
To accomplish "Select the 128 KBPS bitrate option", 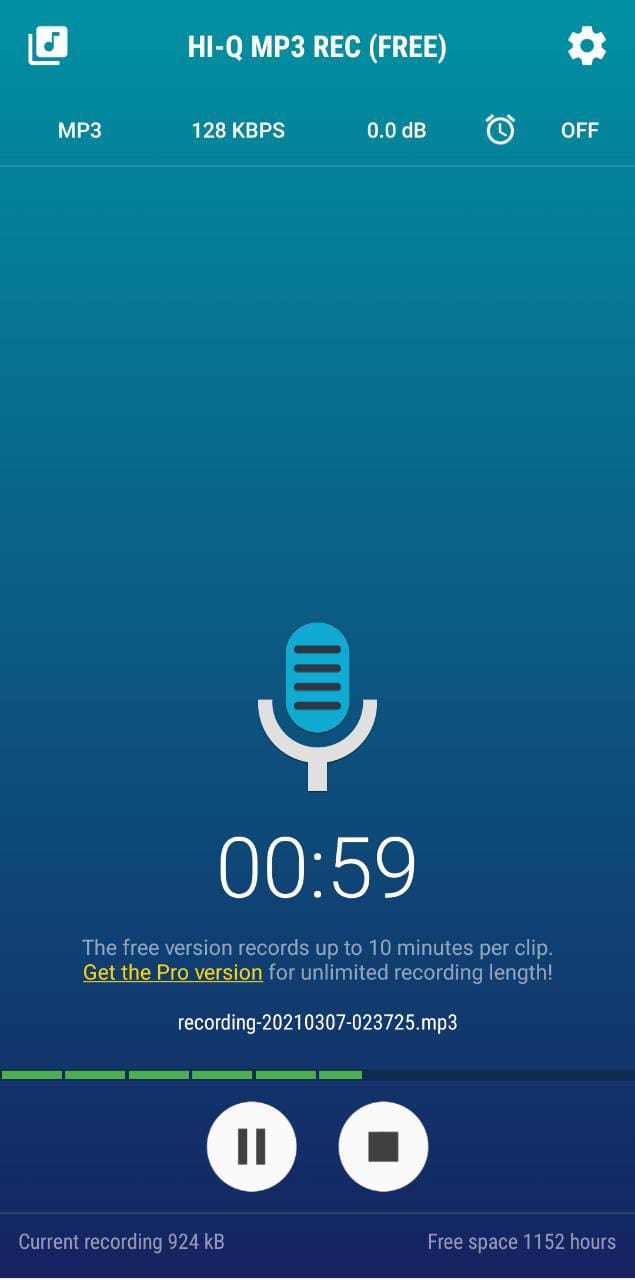I will [x=238, y=130].
